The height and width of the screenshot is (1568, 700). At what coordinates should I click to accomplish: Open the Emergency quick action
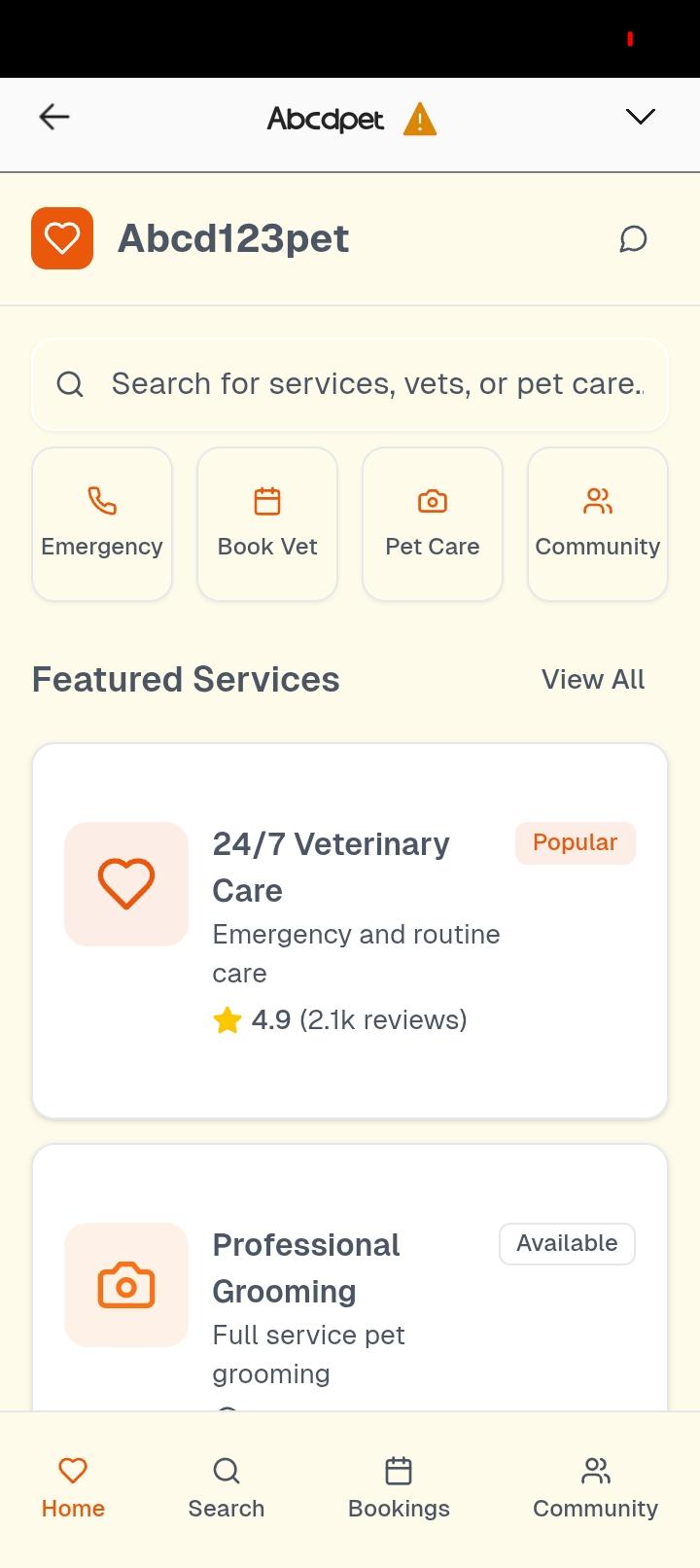pos(102,524)
